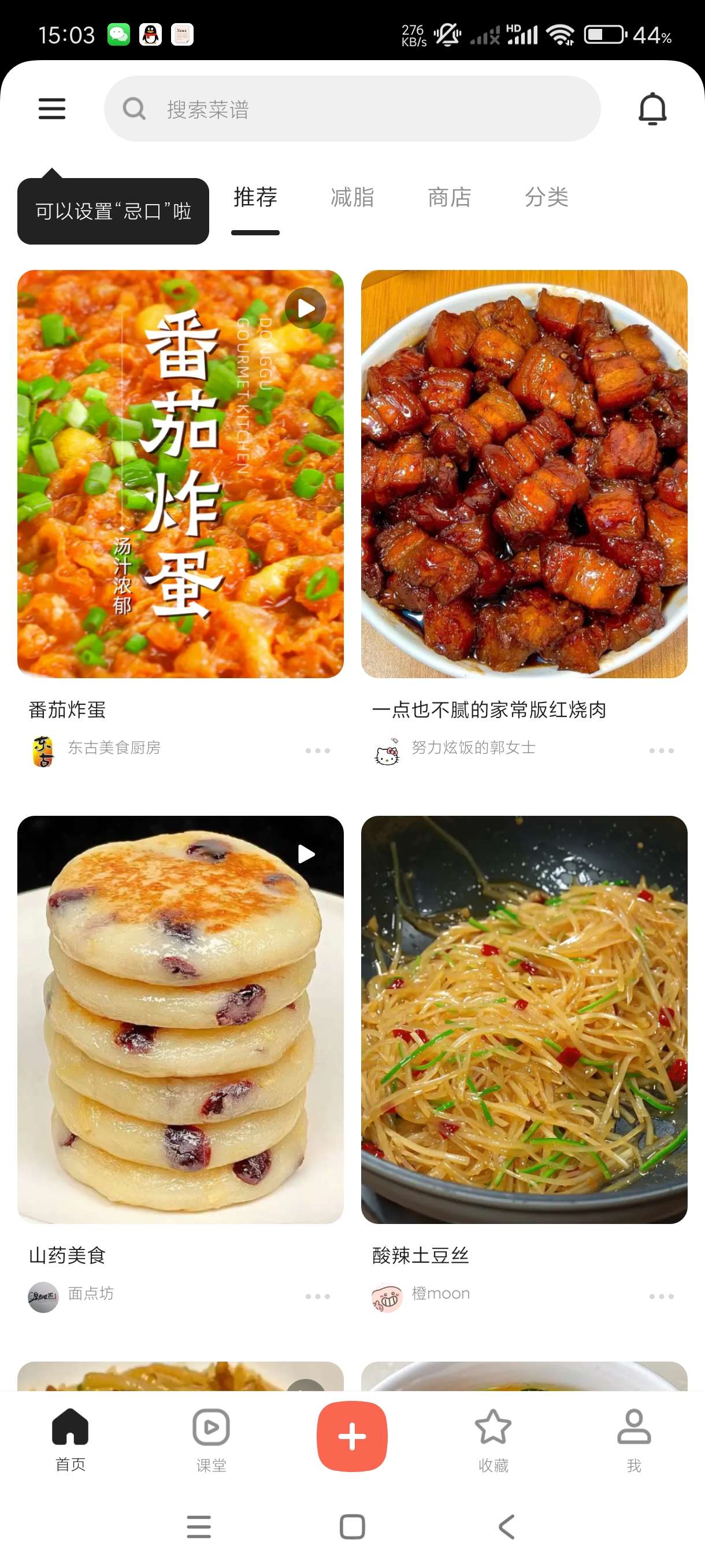Open the notifications bell
705x1568 pixels.
click(x=652, y=109)
